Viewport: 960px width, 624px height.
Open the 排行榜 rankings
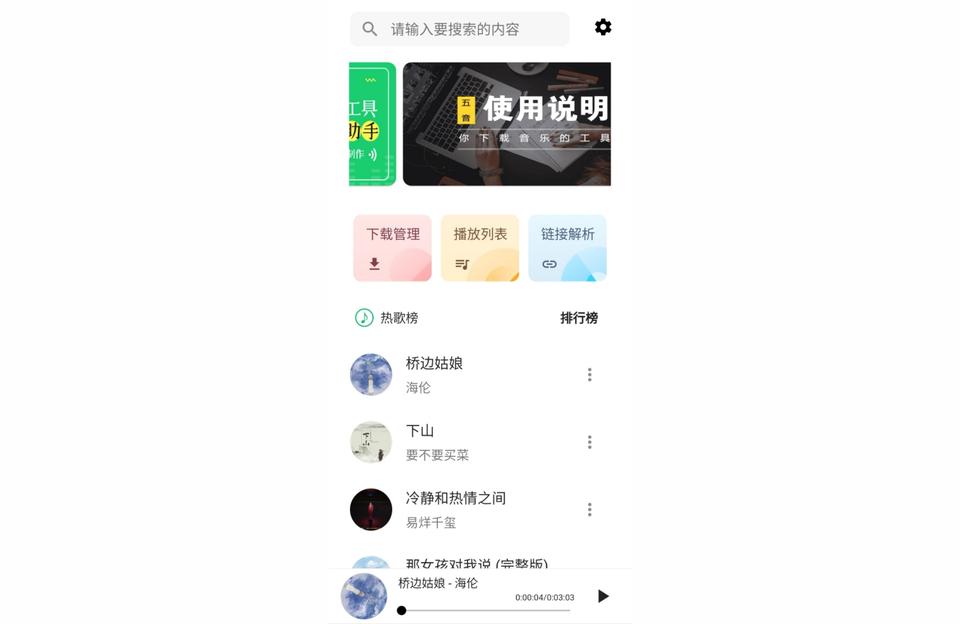pyautogui.click(x=579, y=318)
